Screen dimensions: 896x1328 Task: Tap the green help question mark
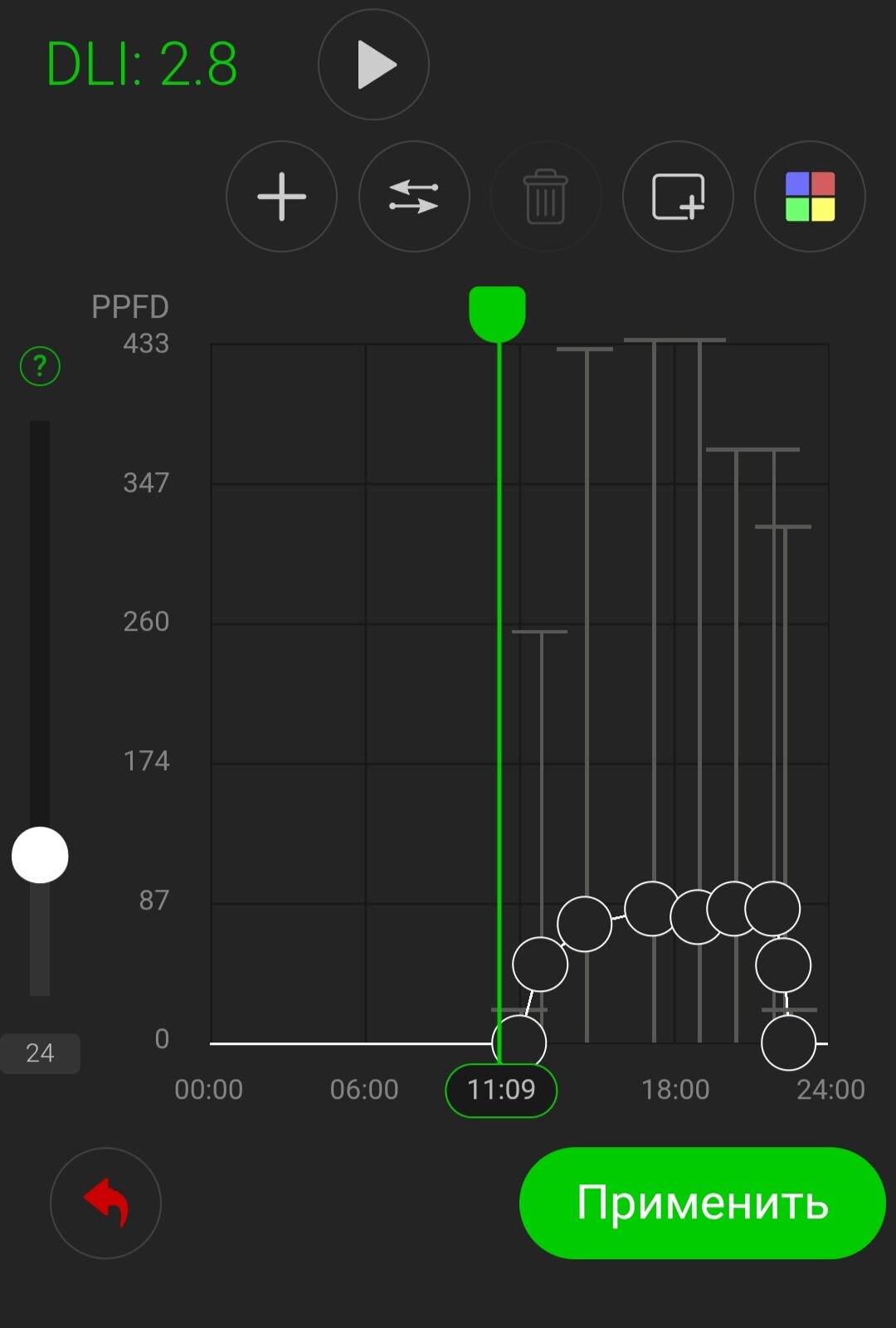pyautogui.click(x=40, y=366)
